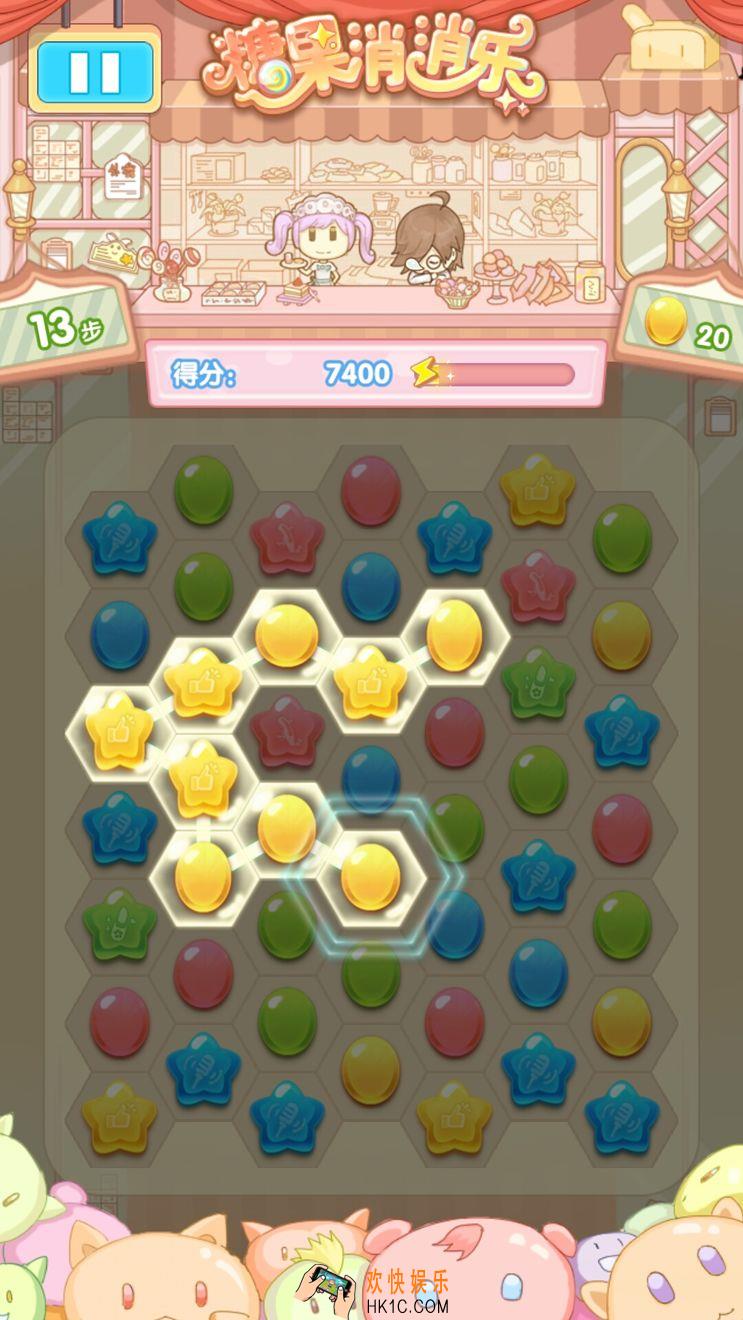743x1320 pixels.
Task: Select the red star enclosed by the glowing chain
Action: (x=287, y=731)
